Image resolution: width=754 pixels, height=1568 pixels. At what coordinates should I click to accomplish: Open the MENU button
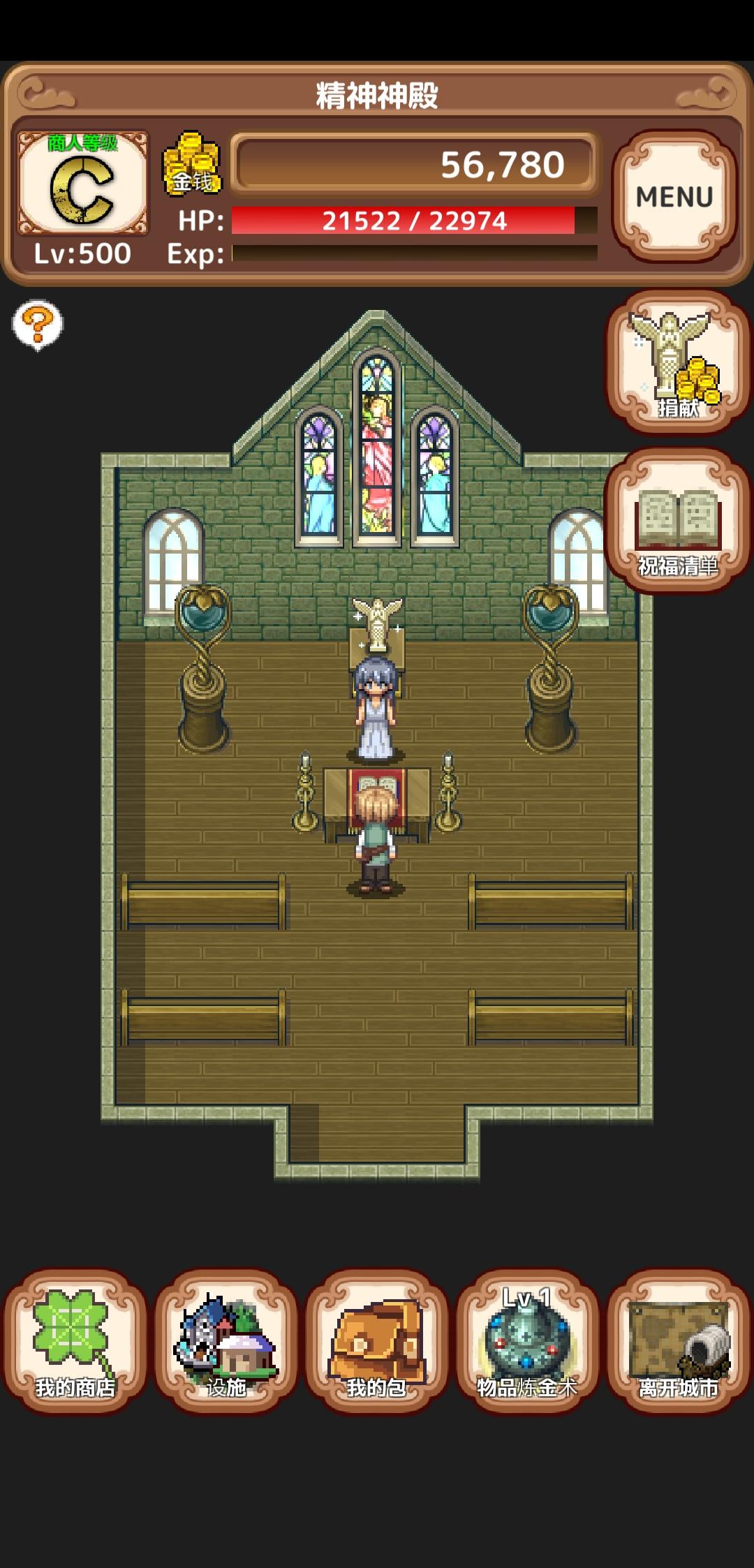click(x=674, y=196)
